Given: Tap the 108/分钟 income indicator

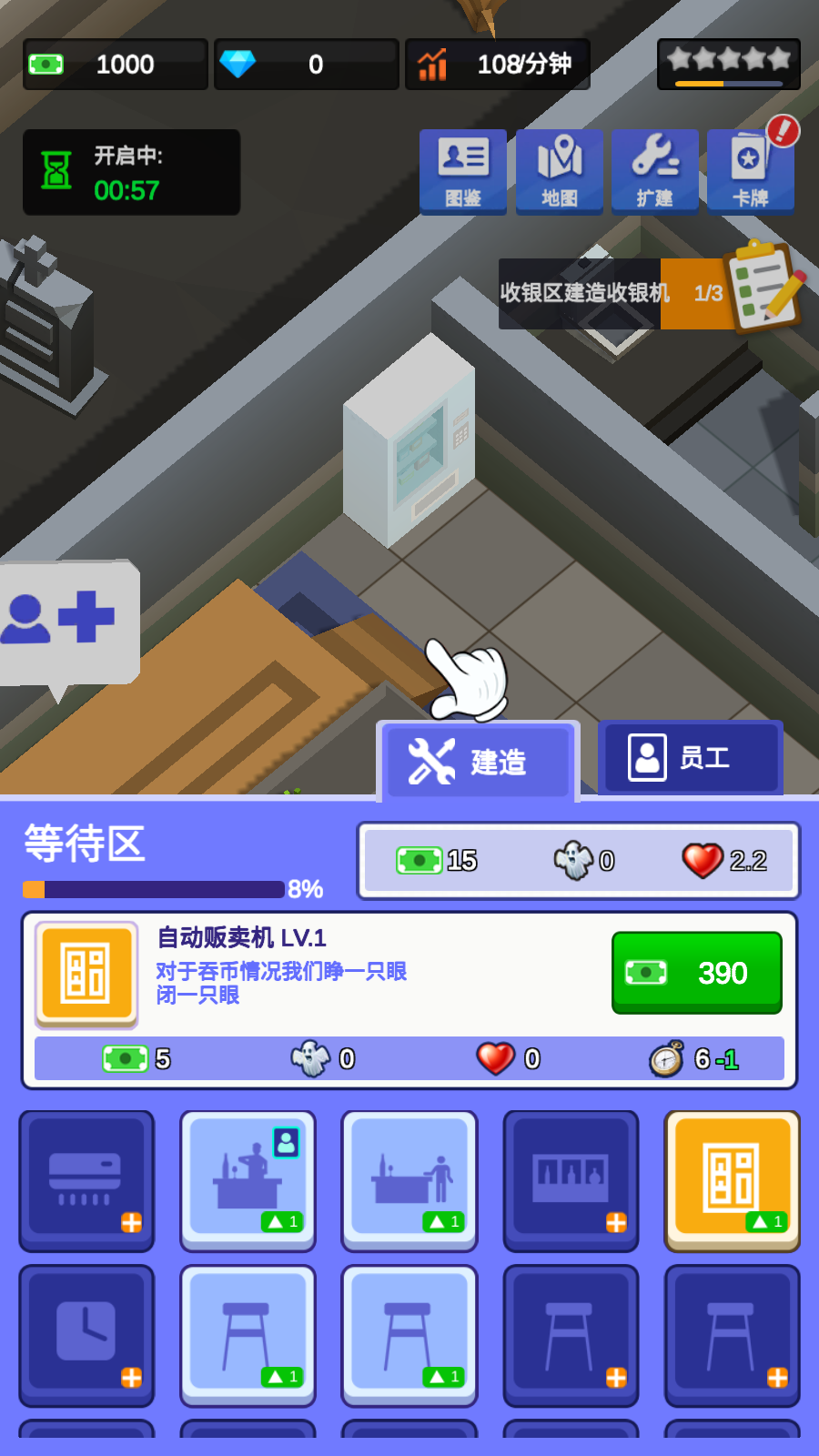Looking at the screenshot, I should pyautogui.click(x=497, y=64).
